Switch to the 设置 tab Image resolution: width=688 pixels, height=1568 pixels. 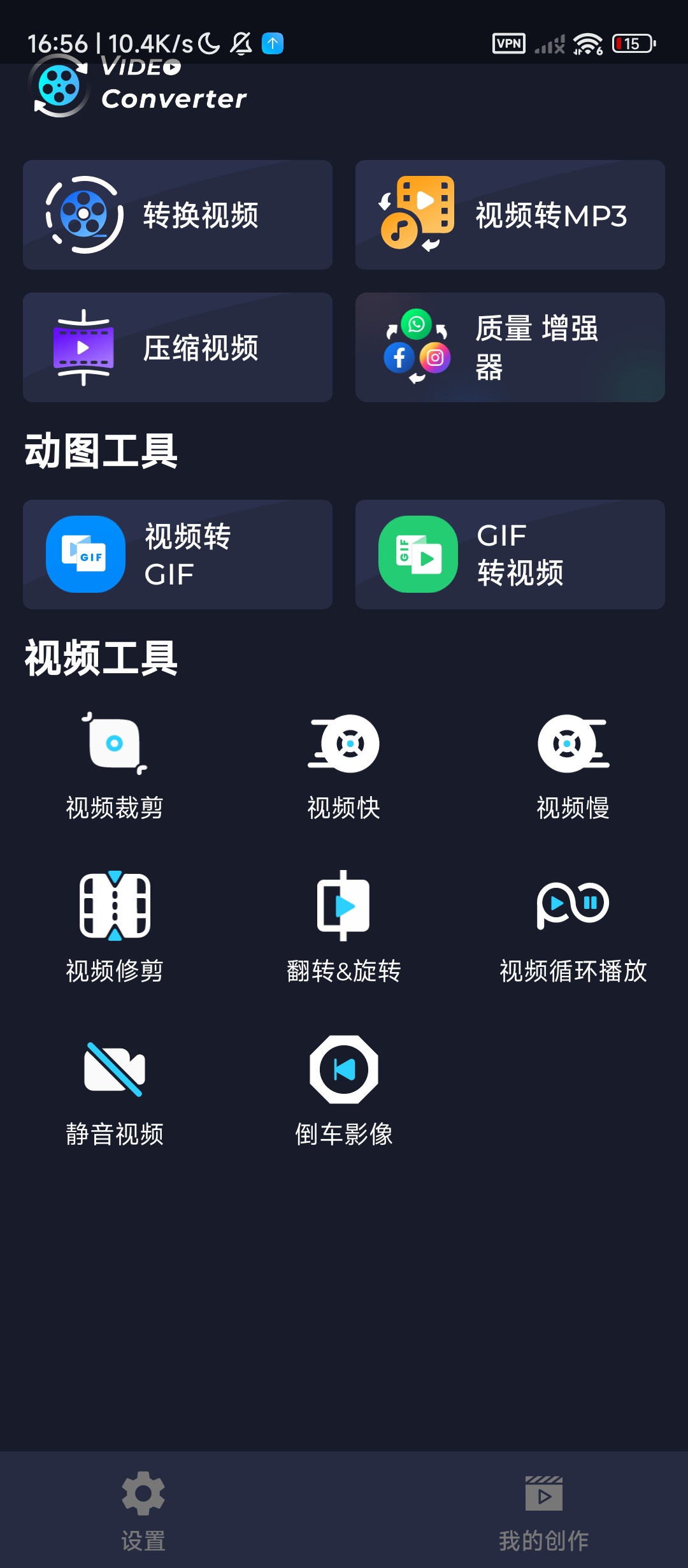(x=143, y=1511)
